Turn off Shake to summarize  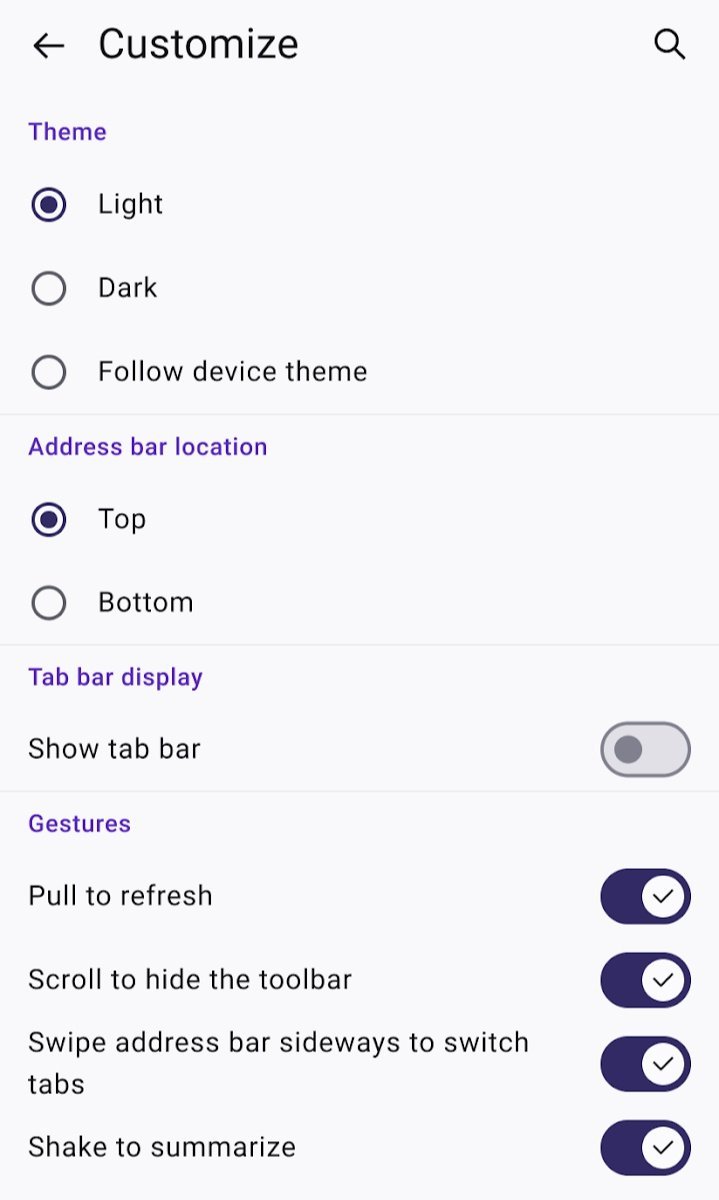click(645, 1148)
